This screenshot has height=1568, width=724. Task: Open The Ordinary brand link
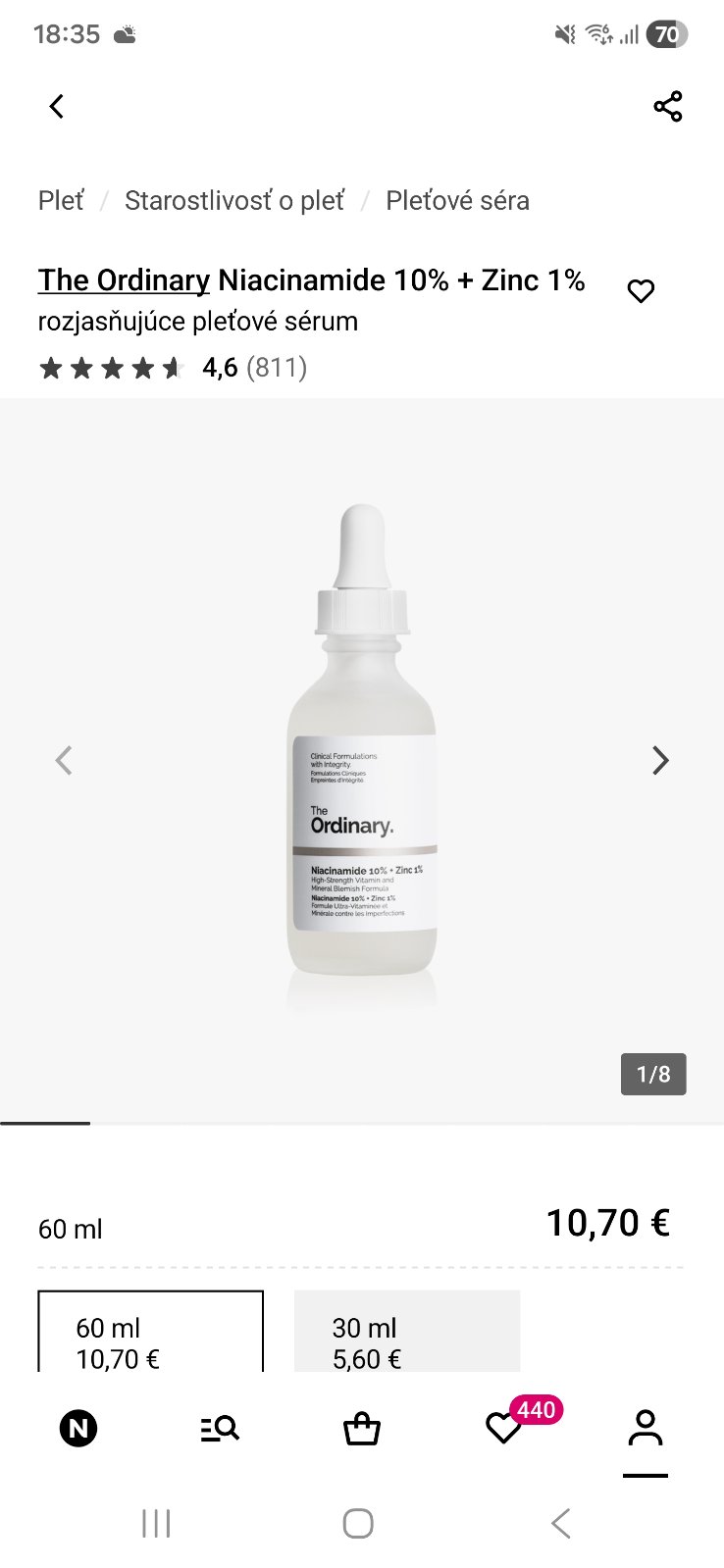pos(124,280)
